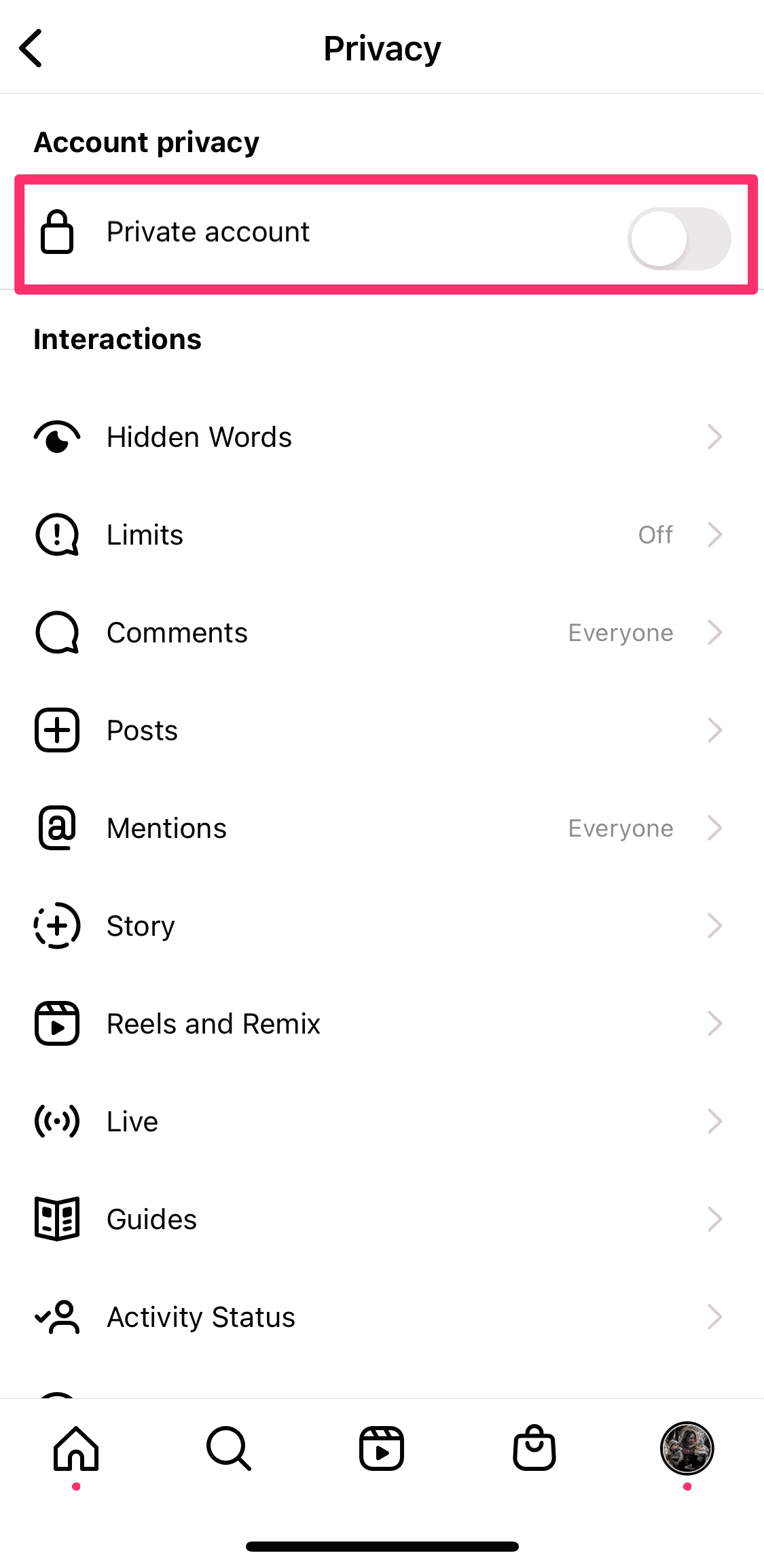The image size is (764, 1568).
Task: Open the Reels tab in bottom navigation
Action: click(x=382, y=1448)
